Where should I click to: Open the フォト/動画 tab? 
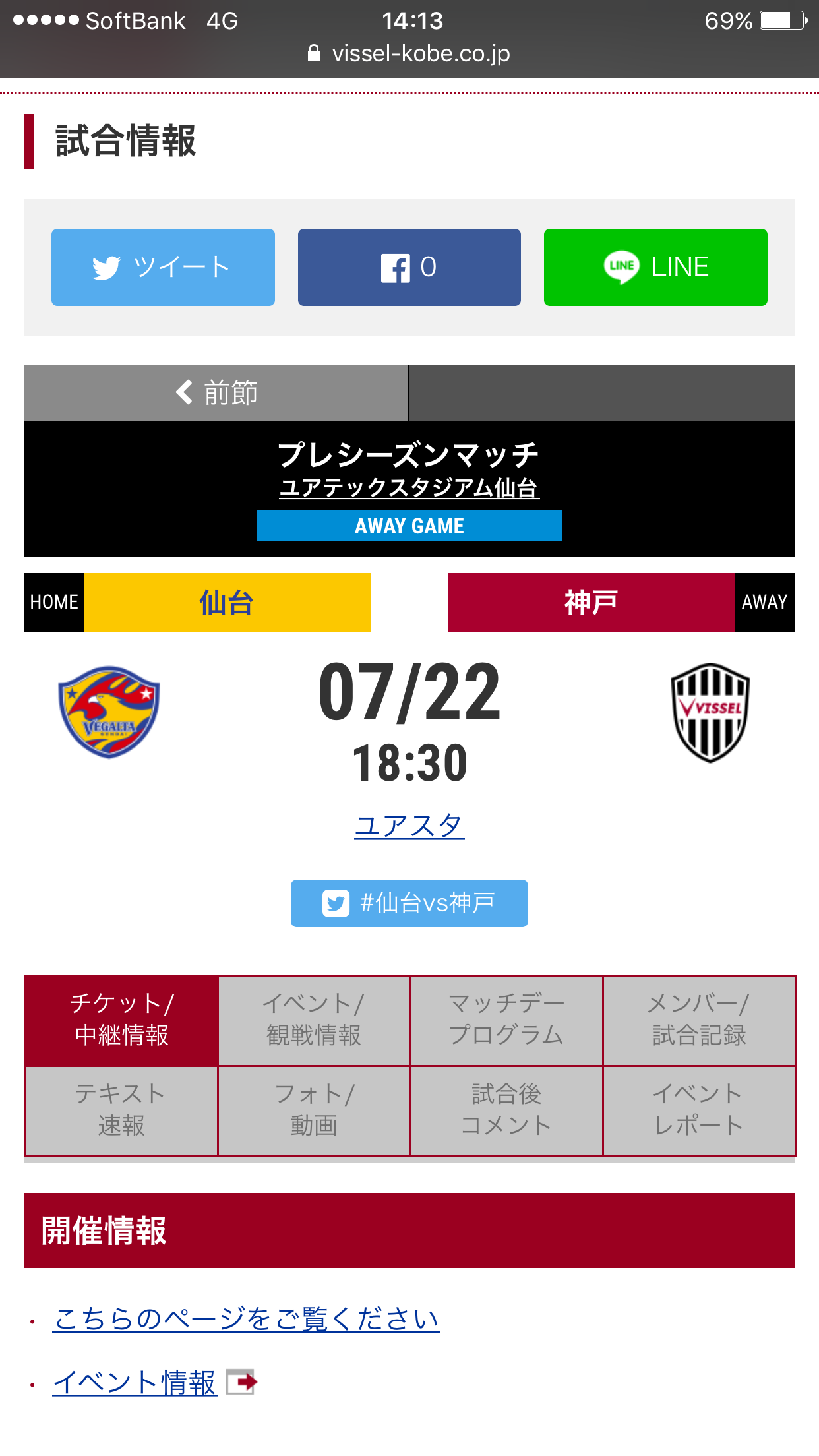314,1110
